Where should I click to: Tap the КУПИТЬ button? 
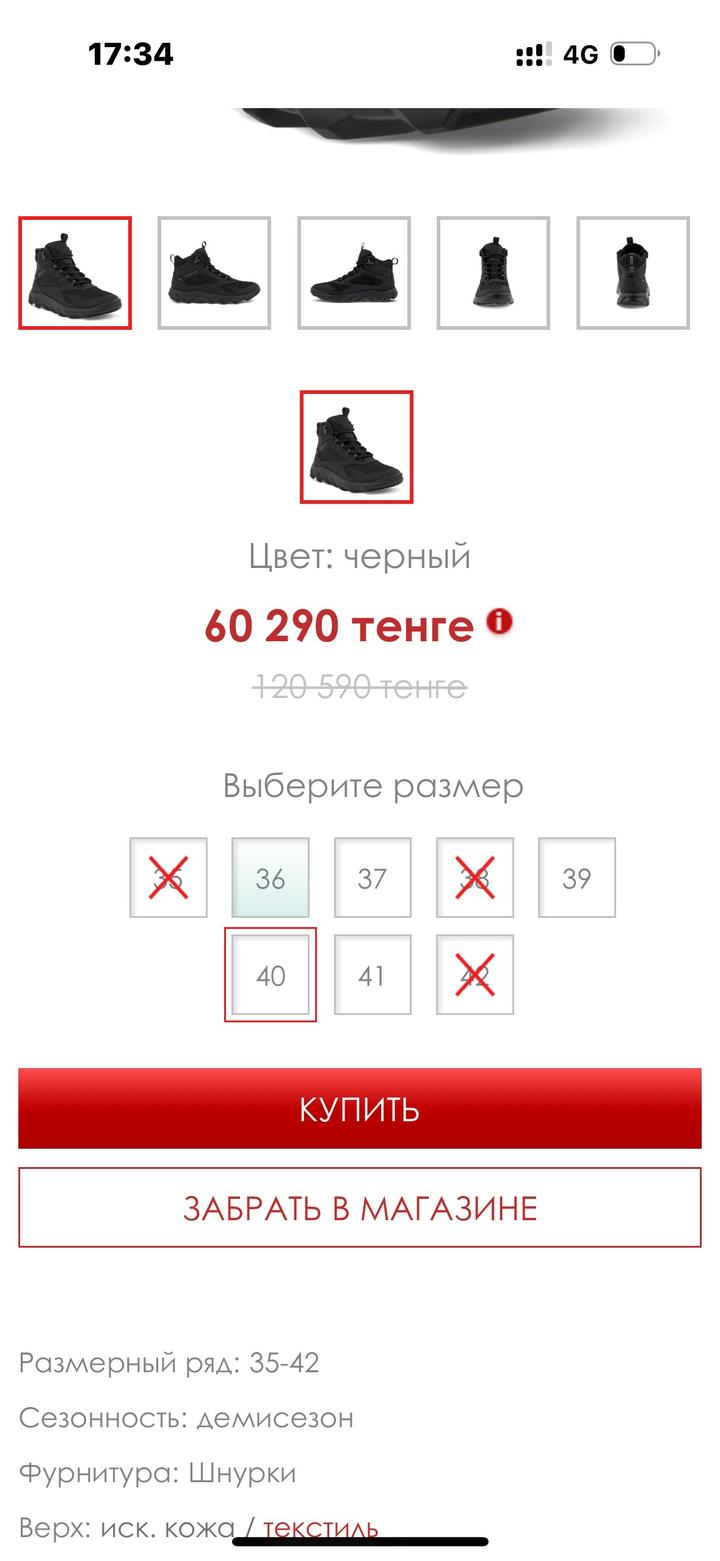(360, 1108)
